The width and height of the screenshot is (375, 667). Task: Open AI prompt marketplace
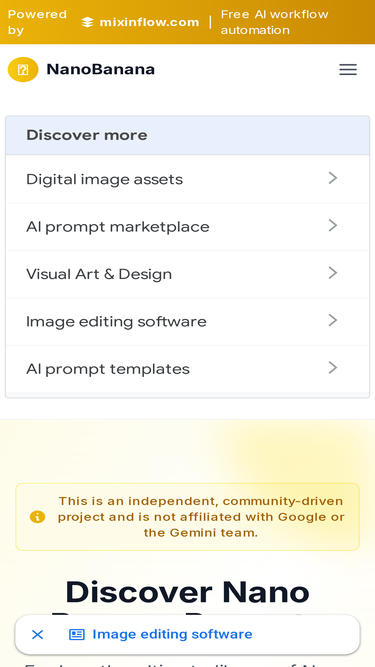click(188, 227)
